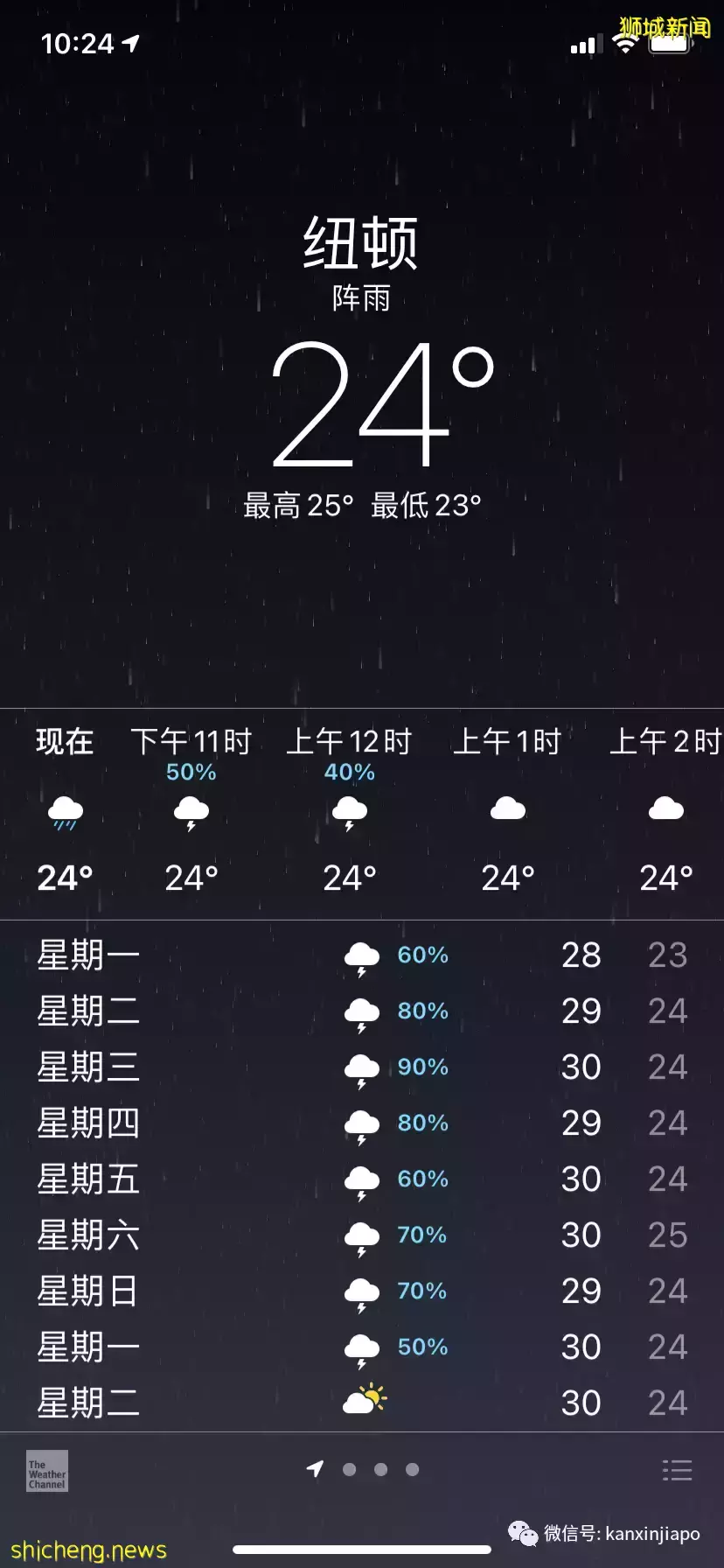Tap the page indicator dots
The image size is (724, 1568).
tap(379, 1469)
